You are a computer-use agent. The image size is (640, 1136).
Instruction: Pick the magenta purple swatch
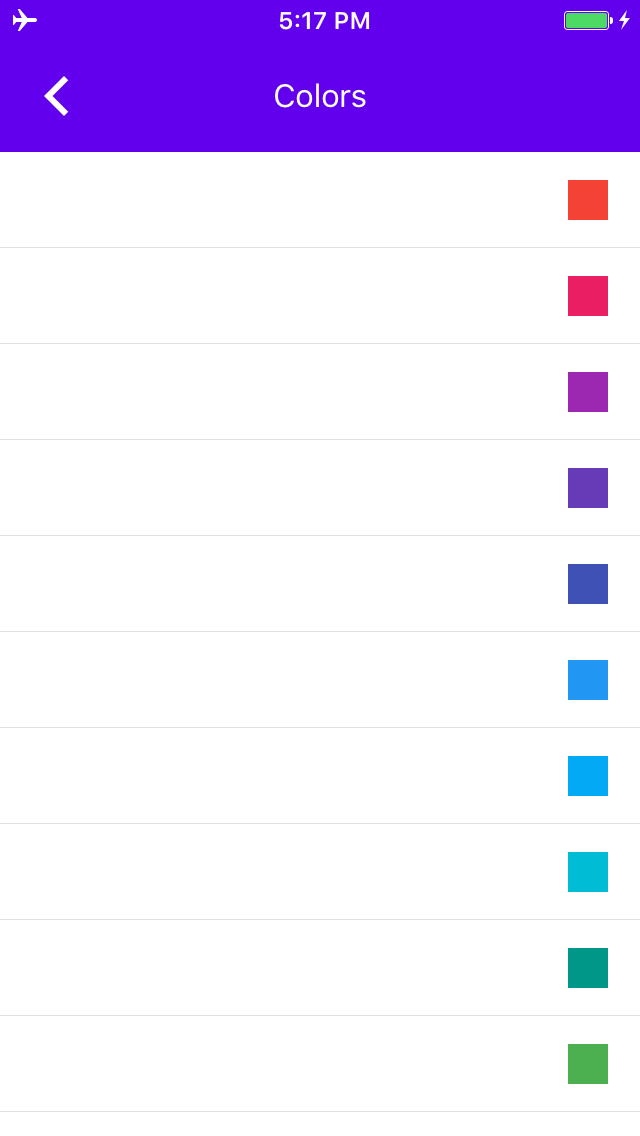pyautogui.click(x=588, y=392)
